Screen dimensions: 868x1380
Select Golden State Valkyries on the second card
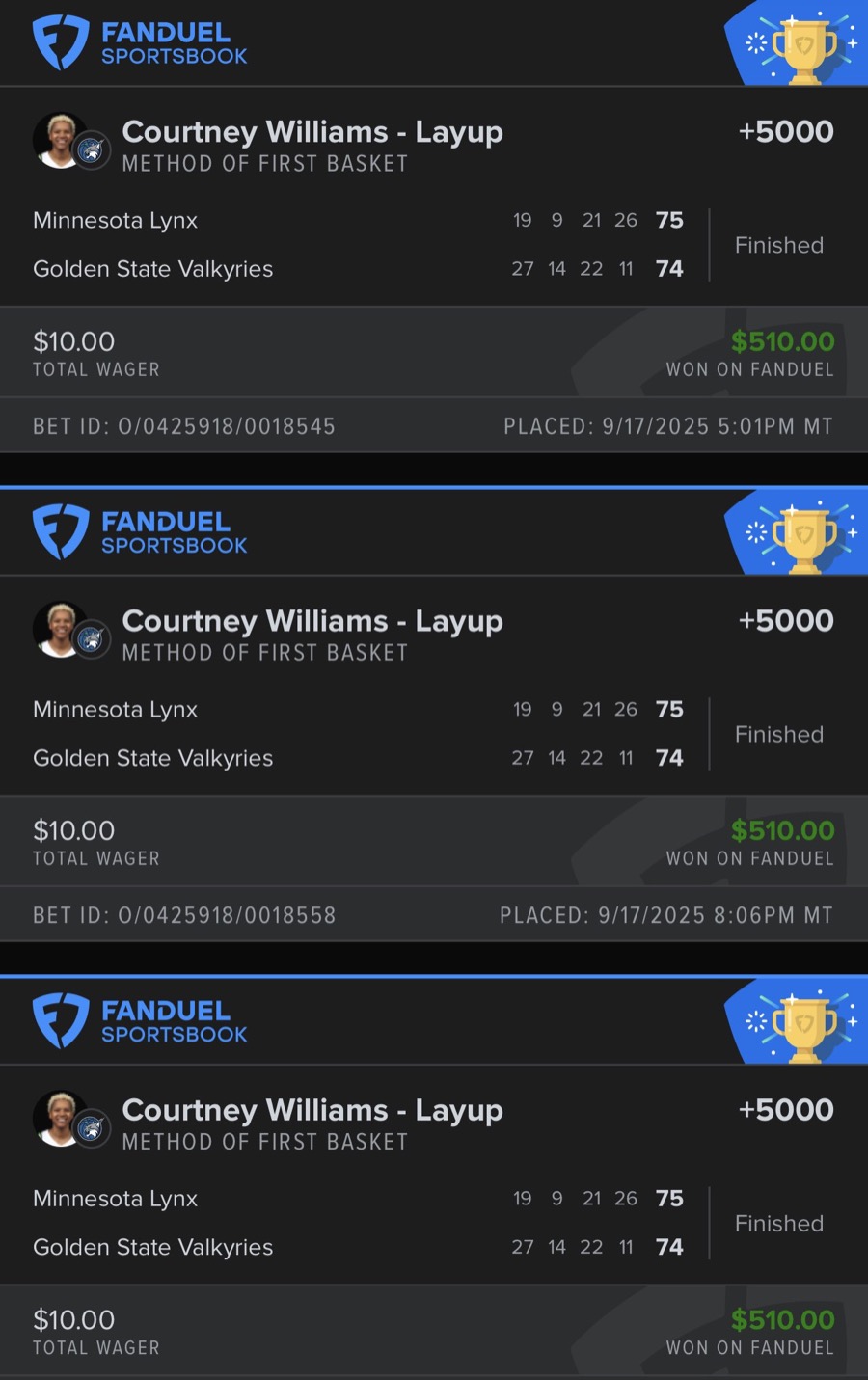point(152,758)
